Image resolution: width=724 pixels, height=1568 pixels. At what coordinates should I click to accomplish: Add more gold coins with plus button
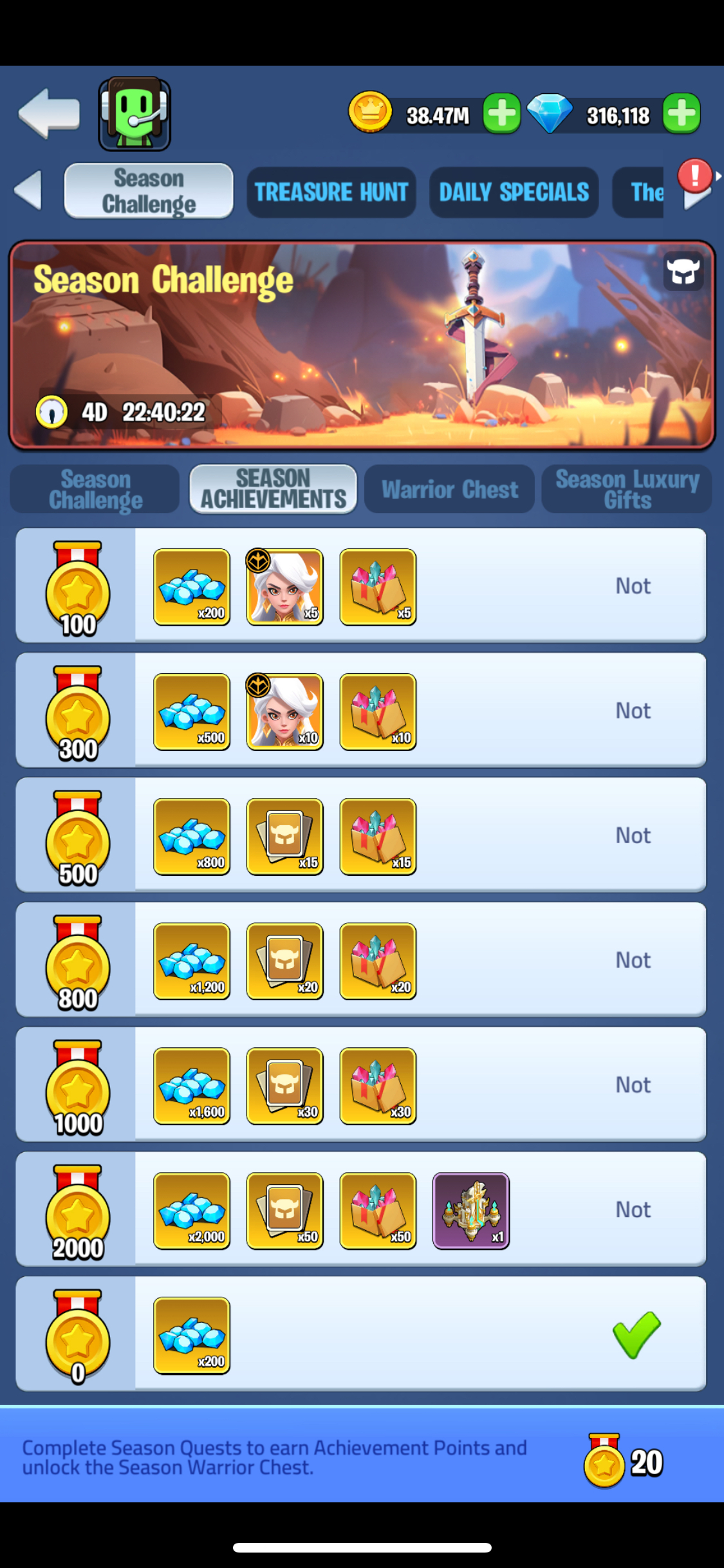pyautogui.click(x=501, y=114)
